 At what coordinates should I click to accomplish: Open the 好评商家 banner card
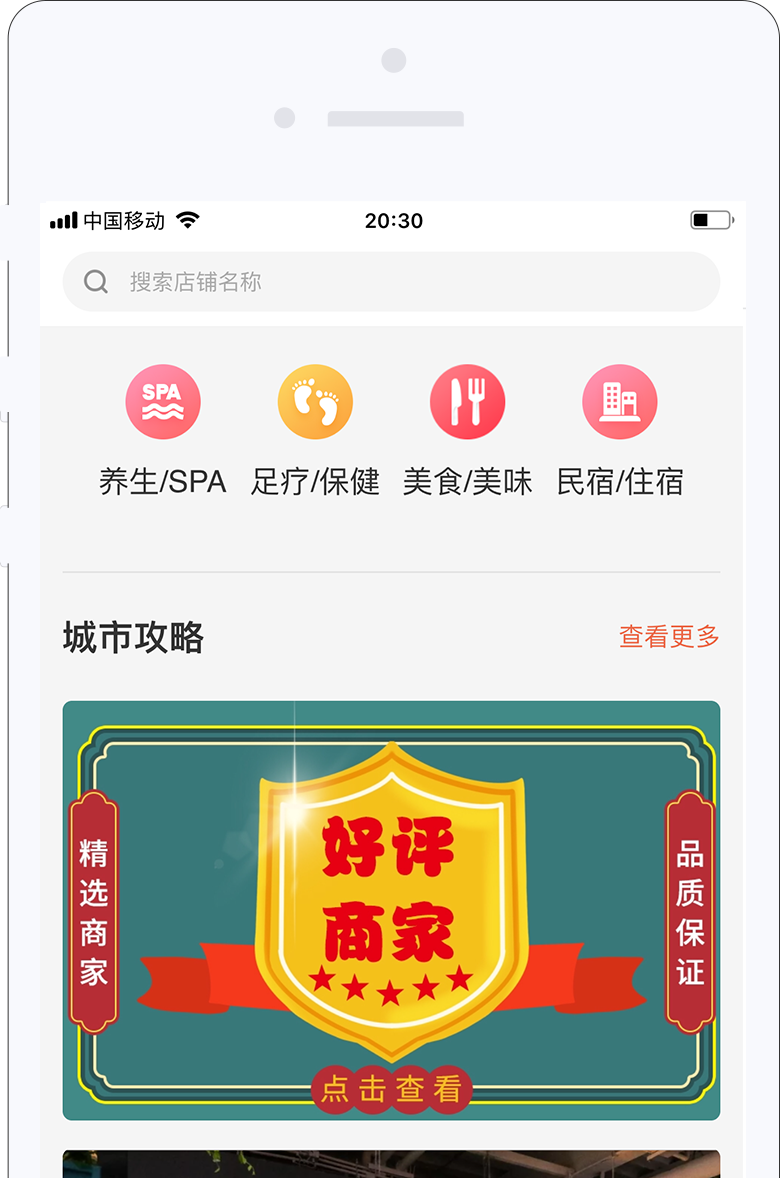391,910
